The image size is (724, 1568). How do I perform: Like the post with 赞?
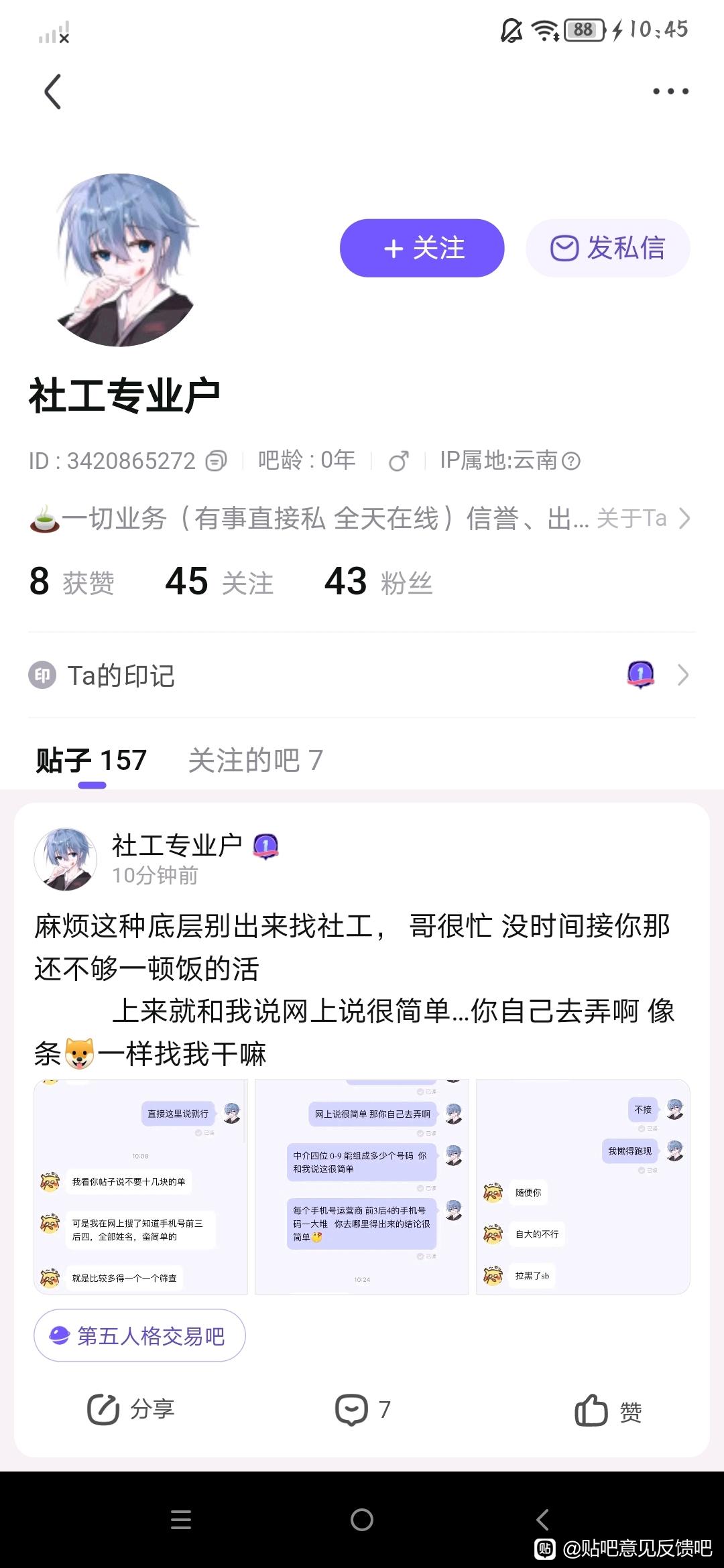608,1411
